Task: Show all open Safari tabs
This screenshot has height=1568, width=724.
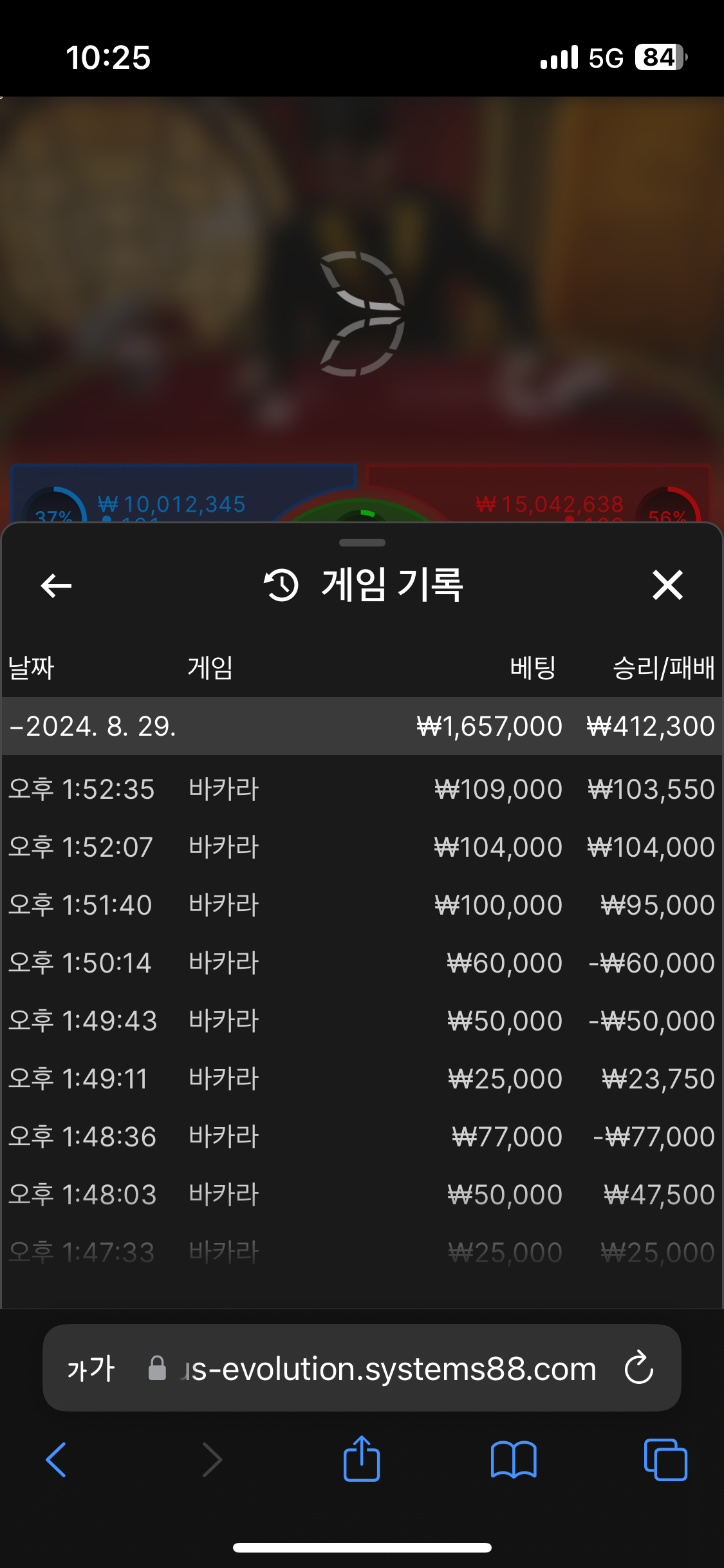Action: [x=665, y=1459]
